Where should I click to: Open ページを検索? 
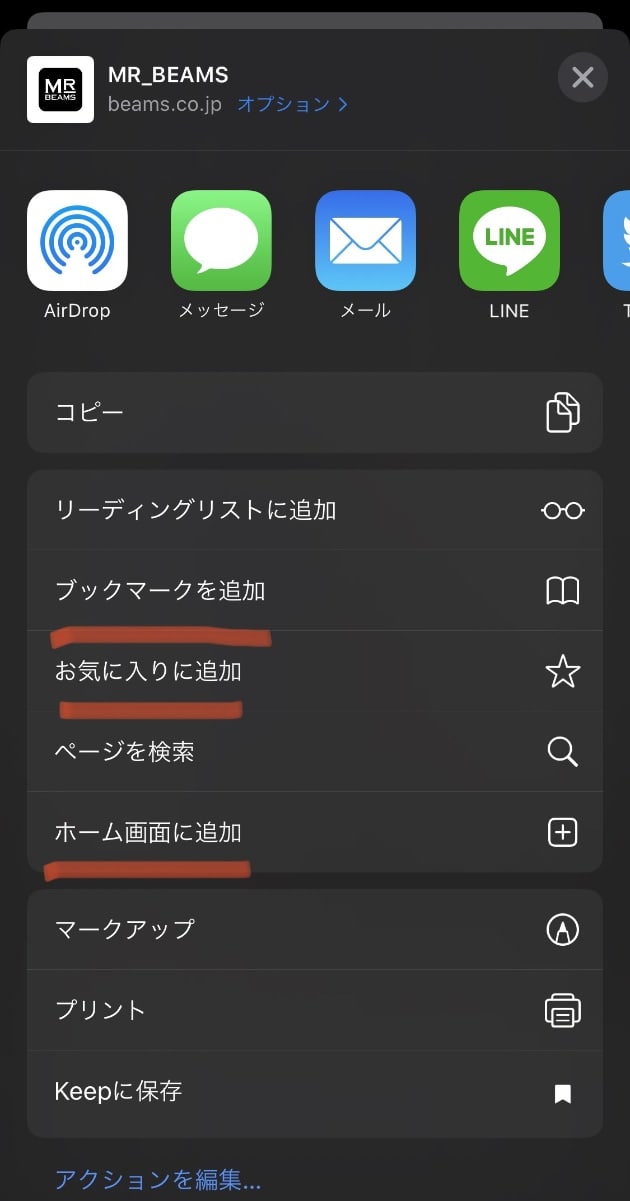(x=315, y=752)
